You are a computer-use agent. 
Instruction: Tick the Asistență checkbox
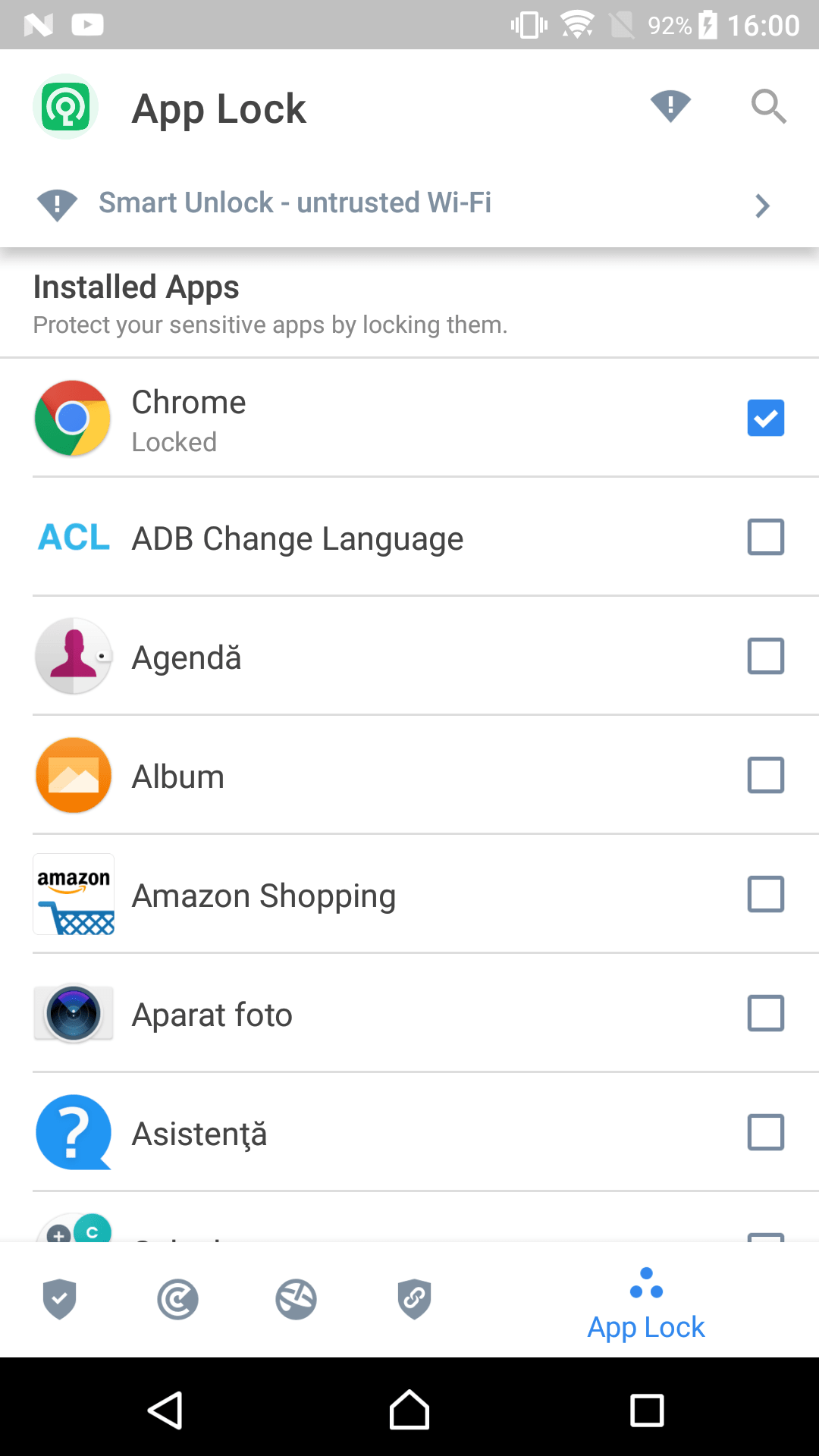[765, 1132]
